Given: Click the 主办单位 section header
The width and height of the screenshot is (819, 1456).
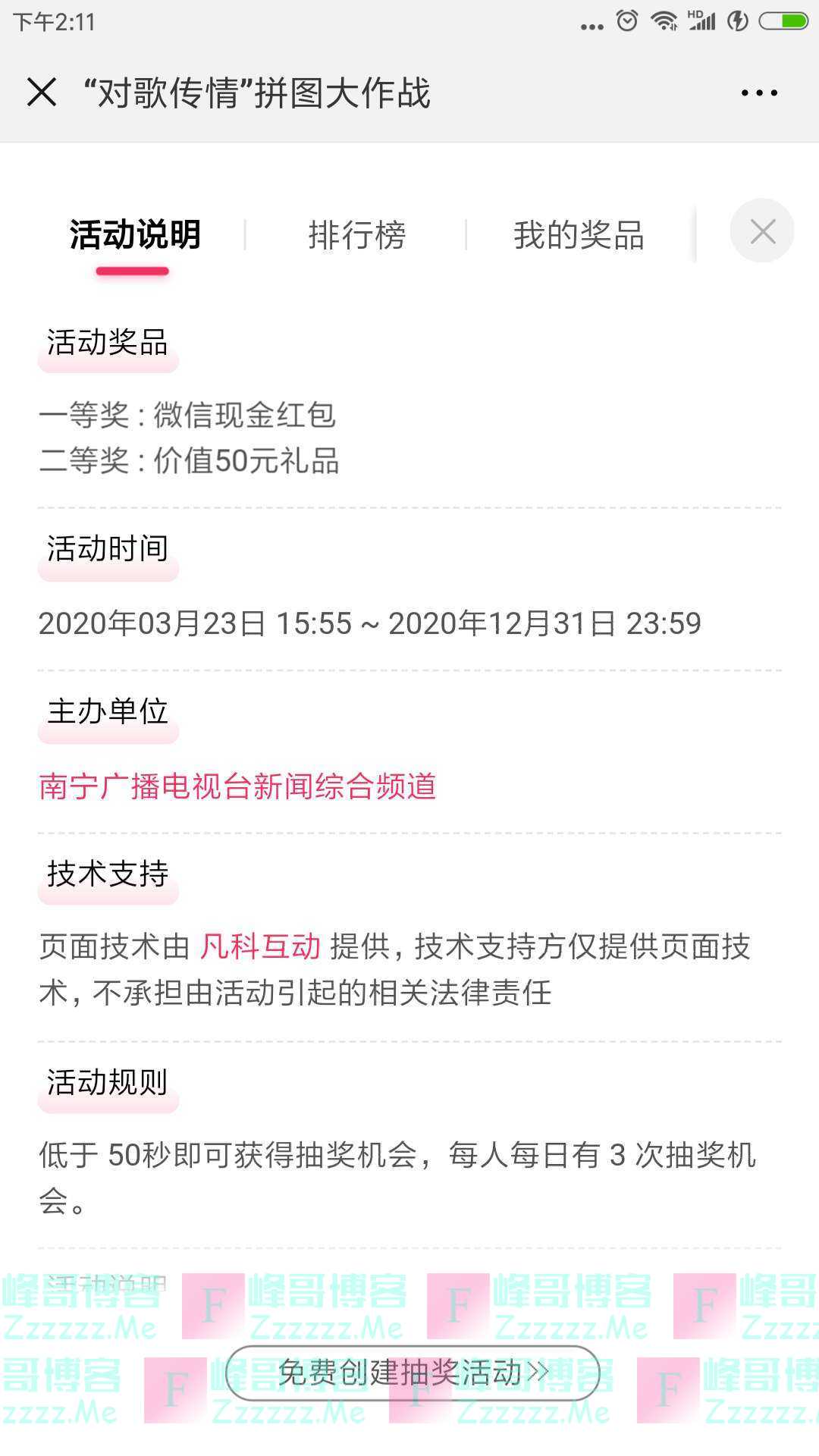Looking at the screenshot, I should tap(108, 713).
